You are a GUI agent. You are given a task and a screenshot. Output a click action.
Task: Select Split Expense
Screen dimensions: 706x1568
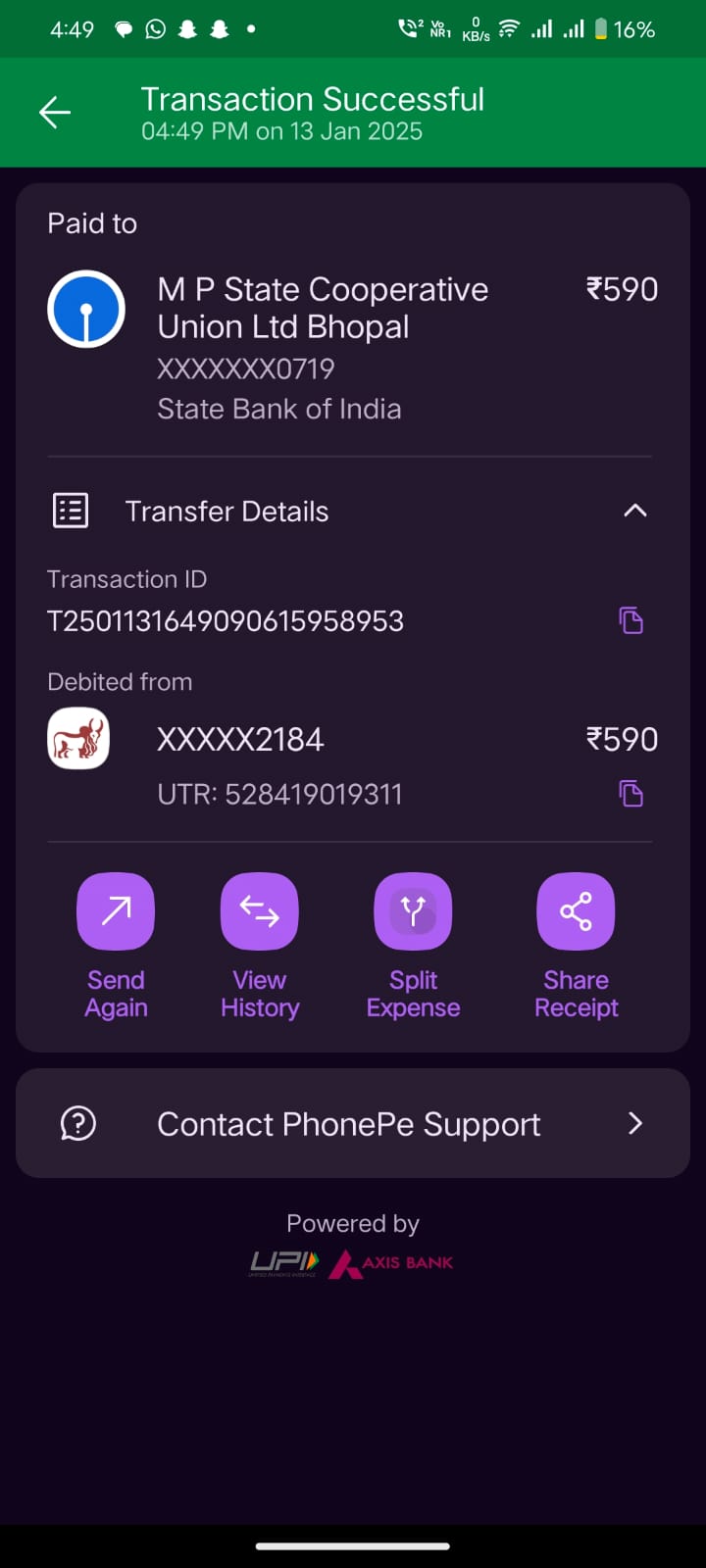413,947
